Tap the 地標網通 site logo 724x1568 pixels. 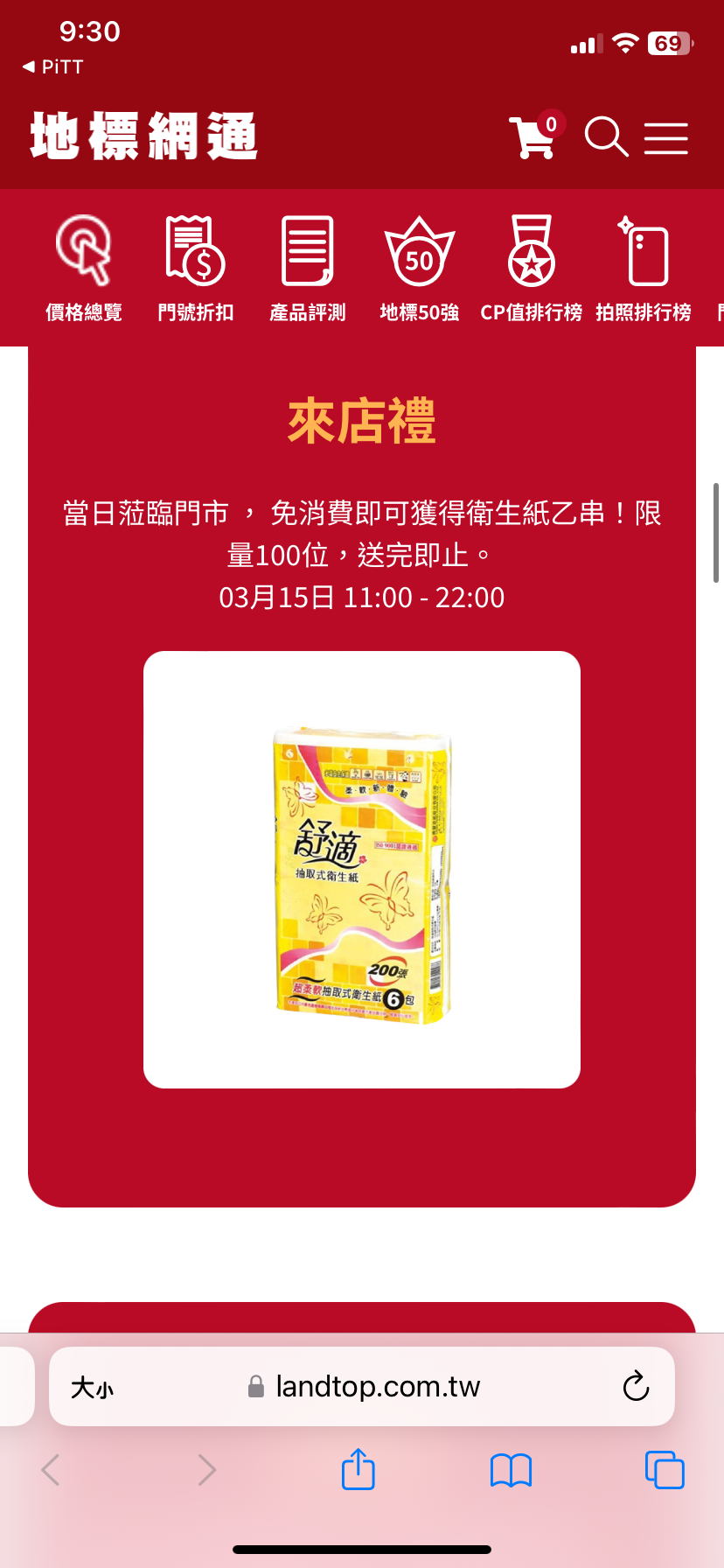[x=144, y=136]
